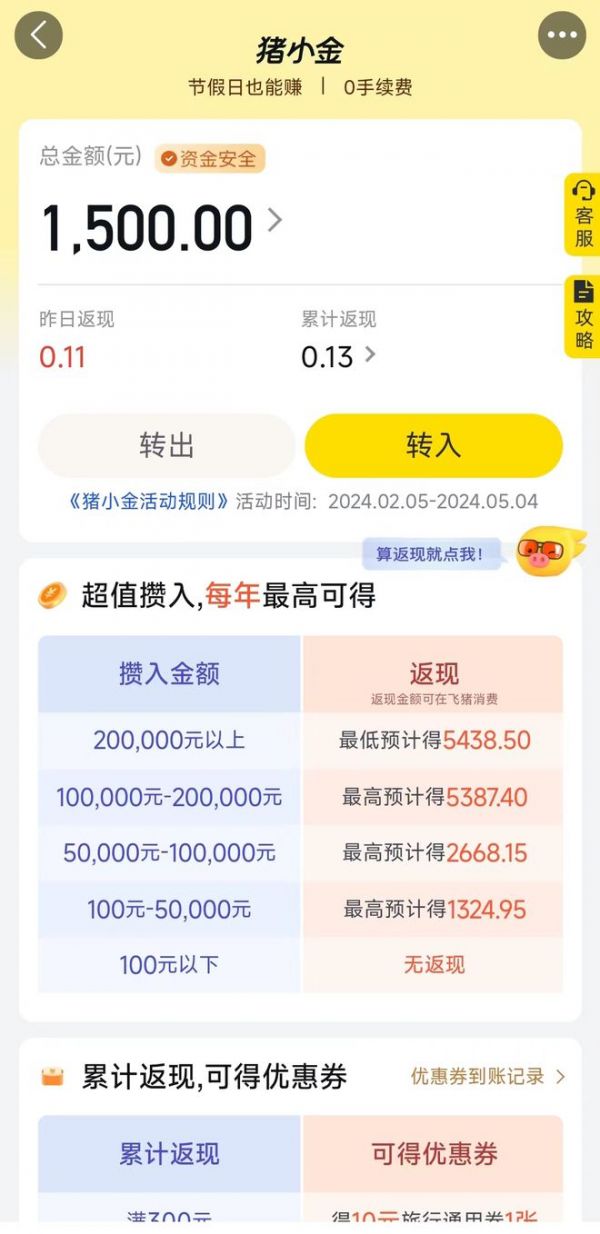Viewport: 600px width, 1234px height.
Task: Tap 转出 to transfer money out
Action: coord(166,445)
